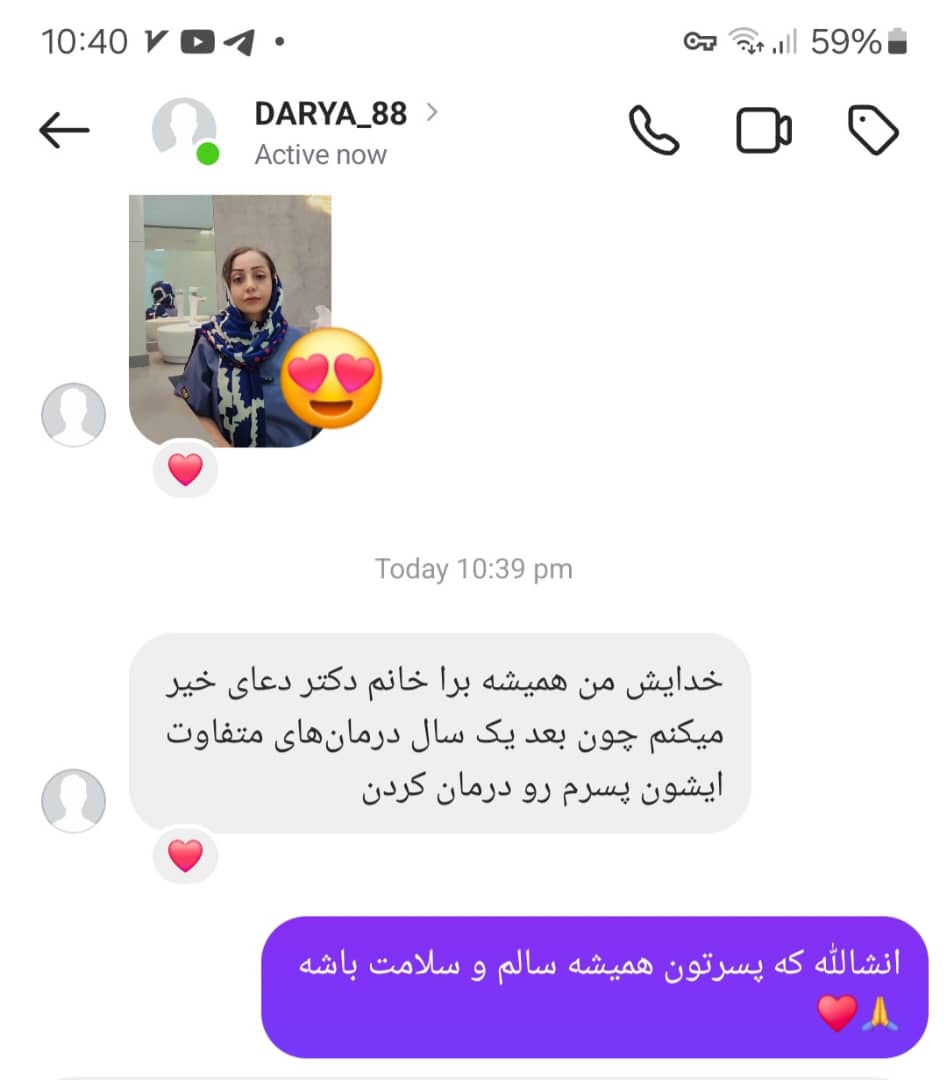
Task: Tap the heart reaction under the Persian message
Action: [x=185, y=855]
